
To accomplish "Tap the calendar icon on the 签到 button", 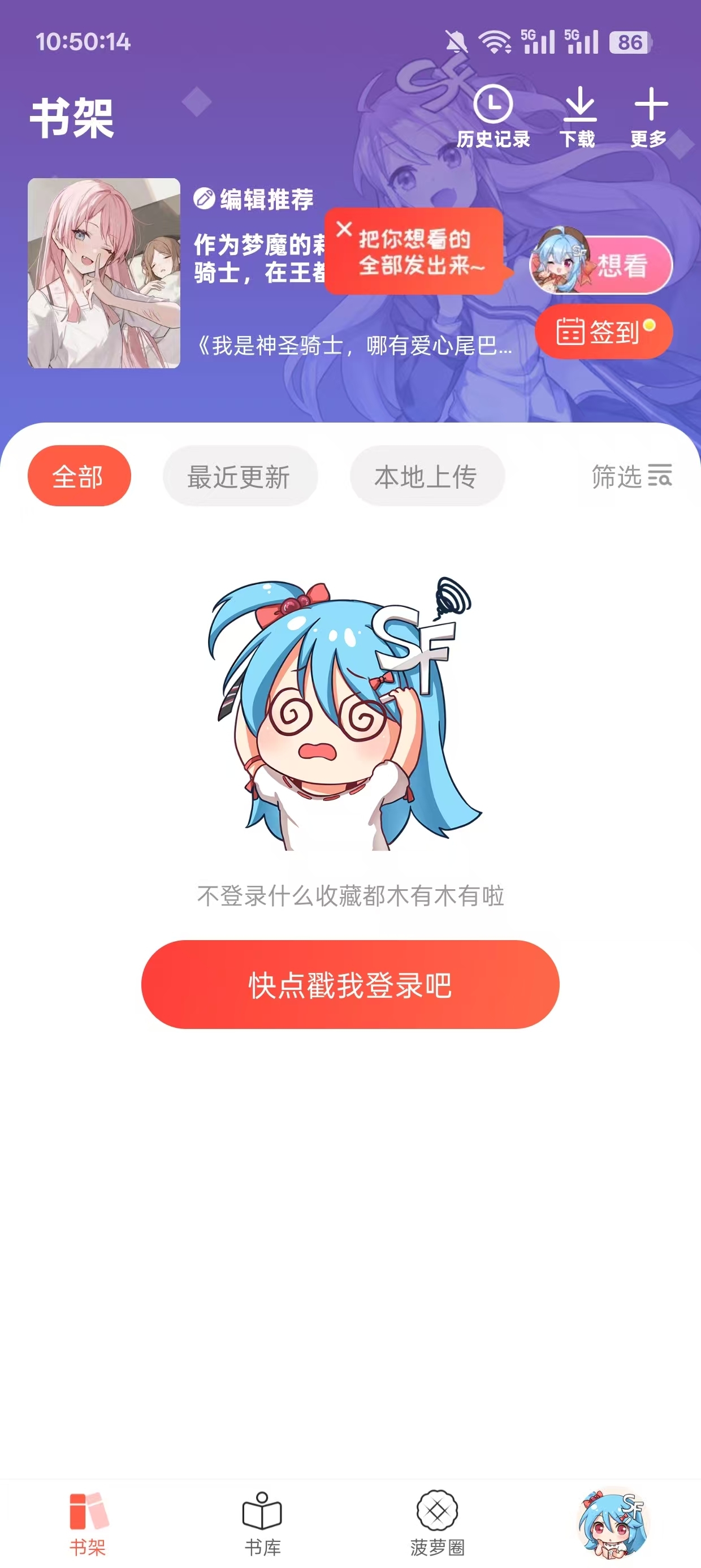I will point(571,330).
